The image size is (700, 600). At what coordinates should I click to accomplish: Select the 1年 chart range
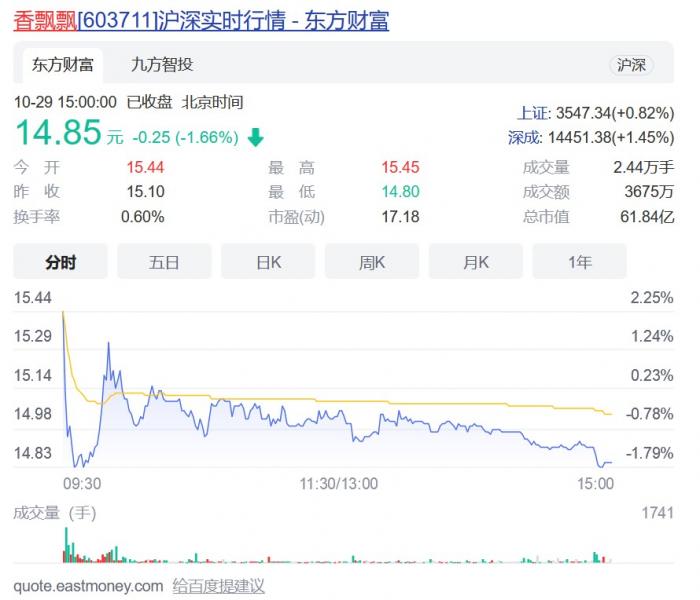(x=579, y=262)
